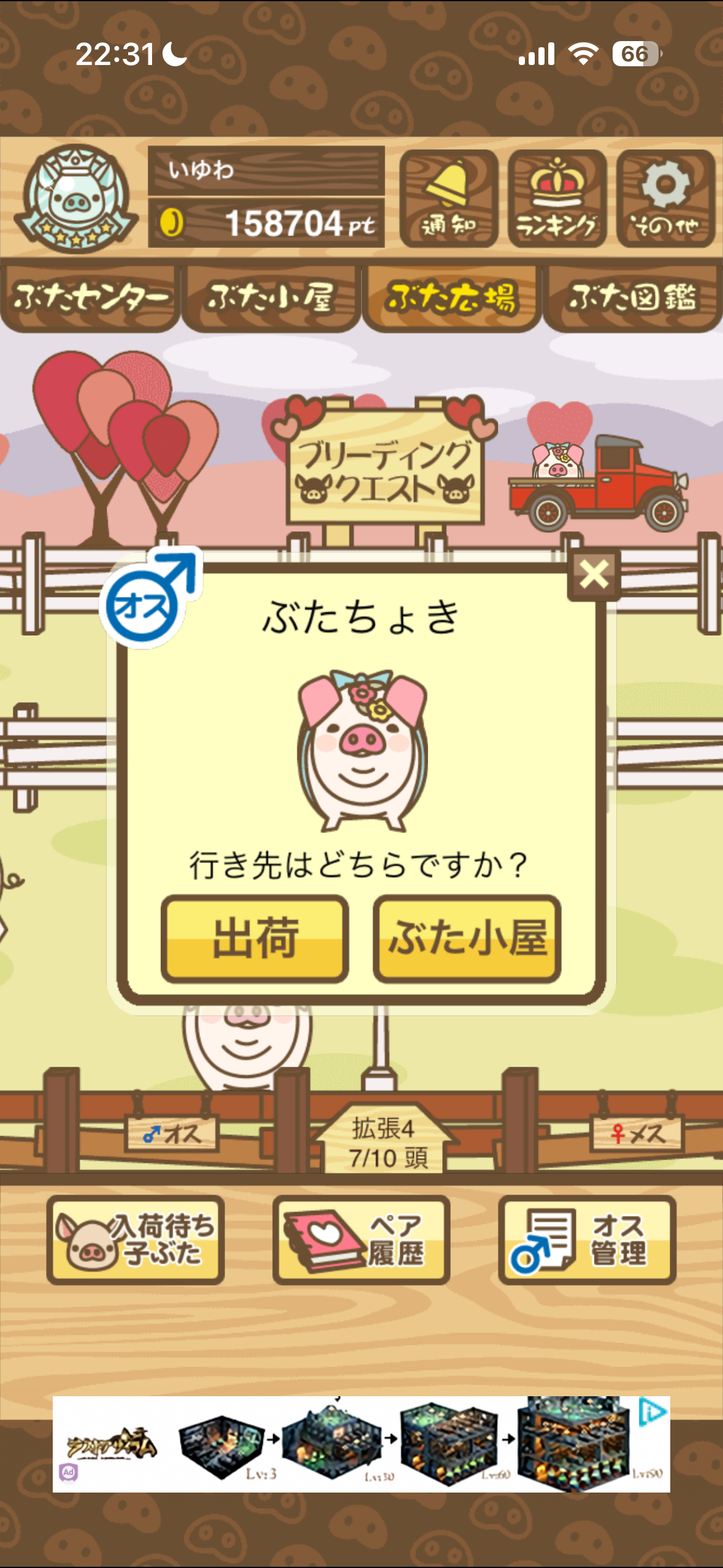This screenshot has height=1568, width=723.
Task: Open the ランキング crown button
Action: 557,198
